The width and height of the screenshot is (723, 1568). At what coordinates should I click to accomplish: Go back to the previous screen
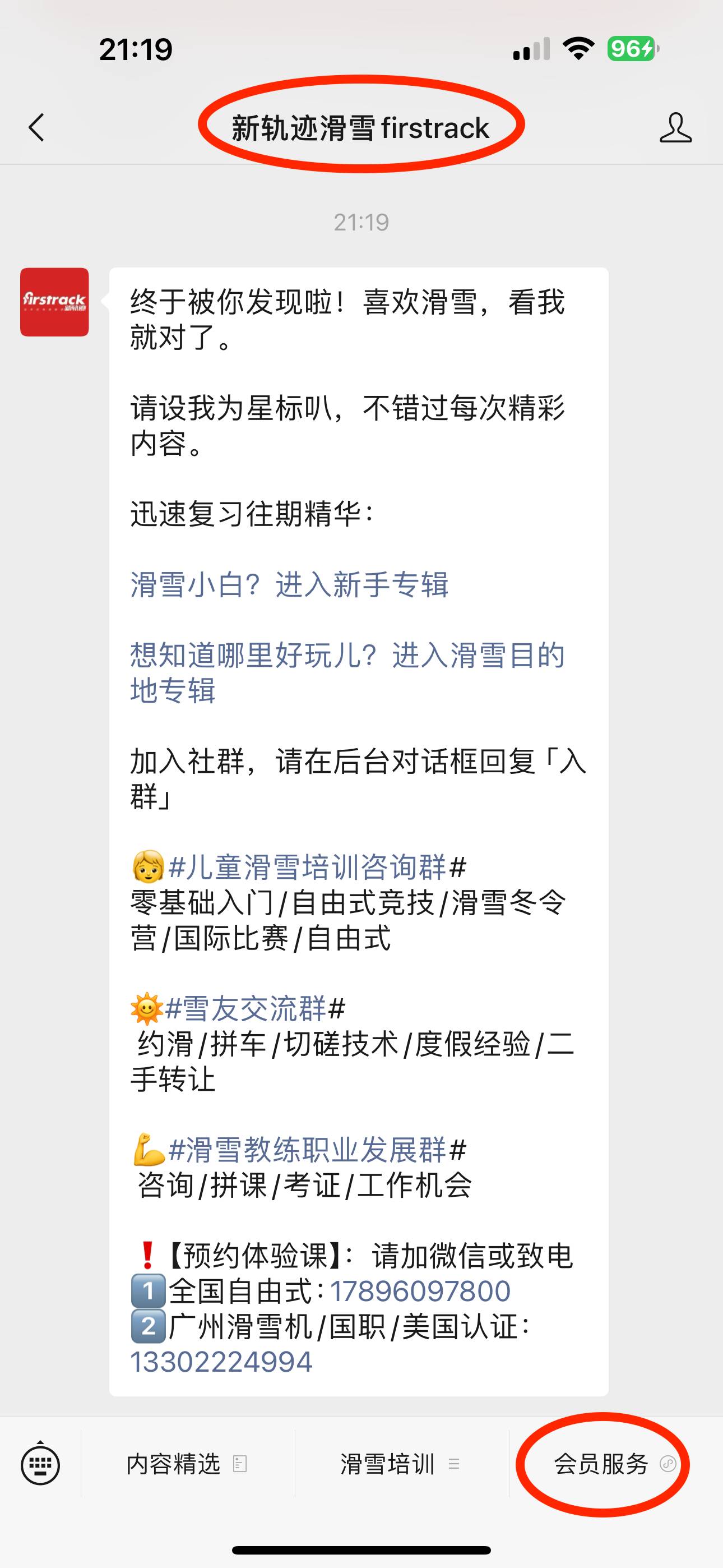coord(36,128)
